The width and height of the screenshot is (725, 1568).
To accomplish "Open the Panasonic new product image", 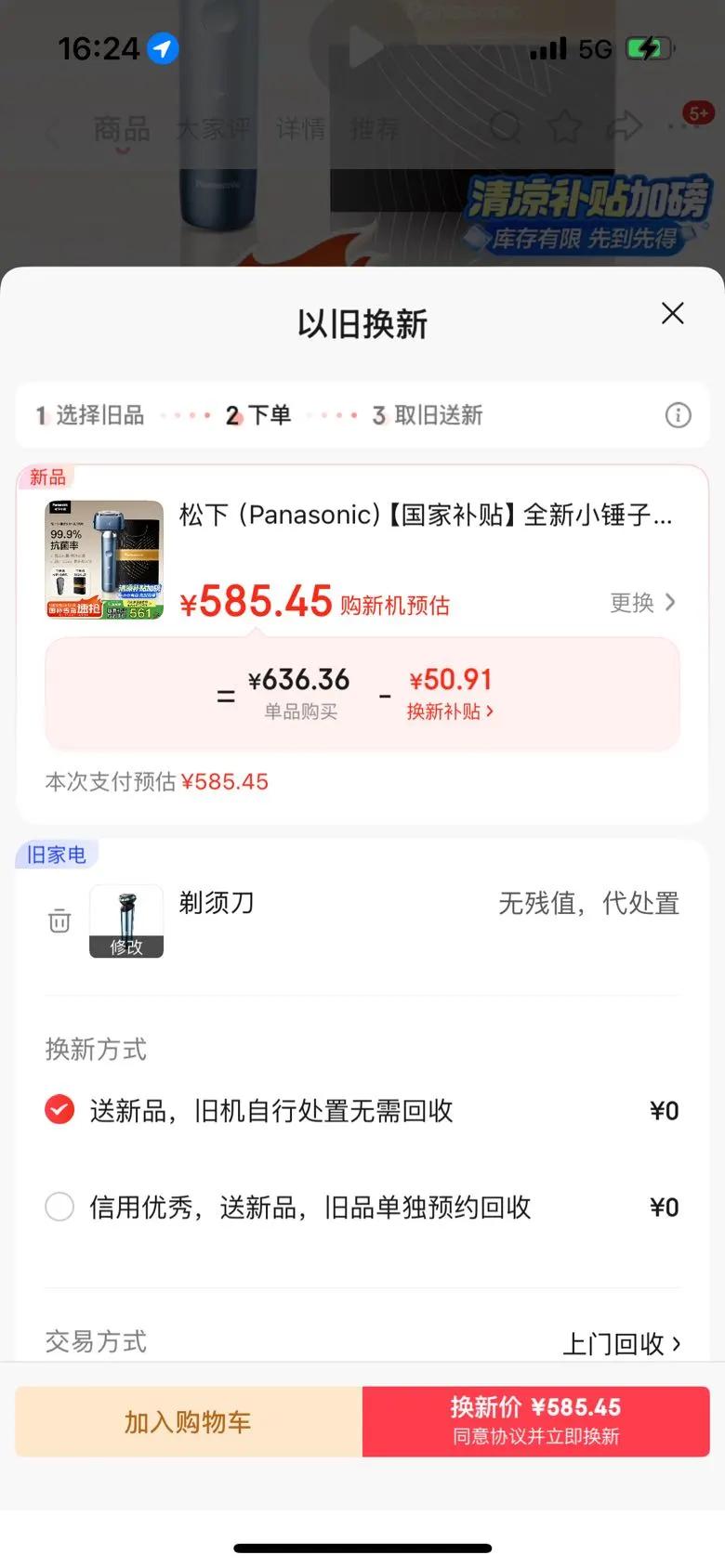I will click(104, 560).
